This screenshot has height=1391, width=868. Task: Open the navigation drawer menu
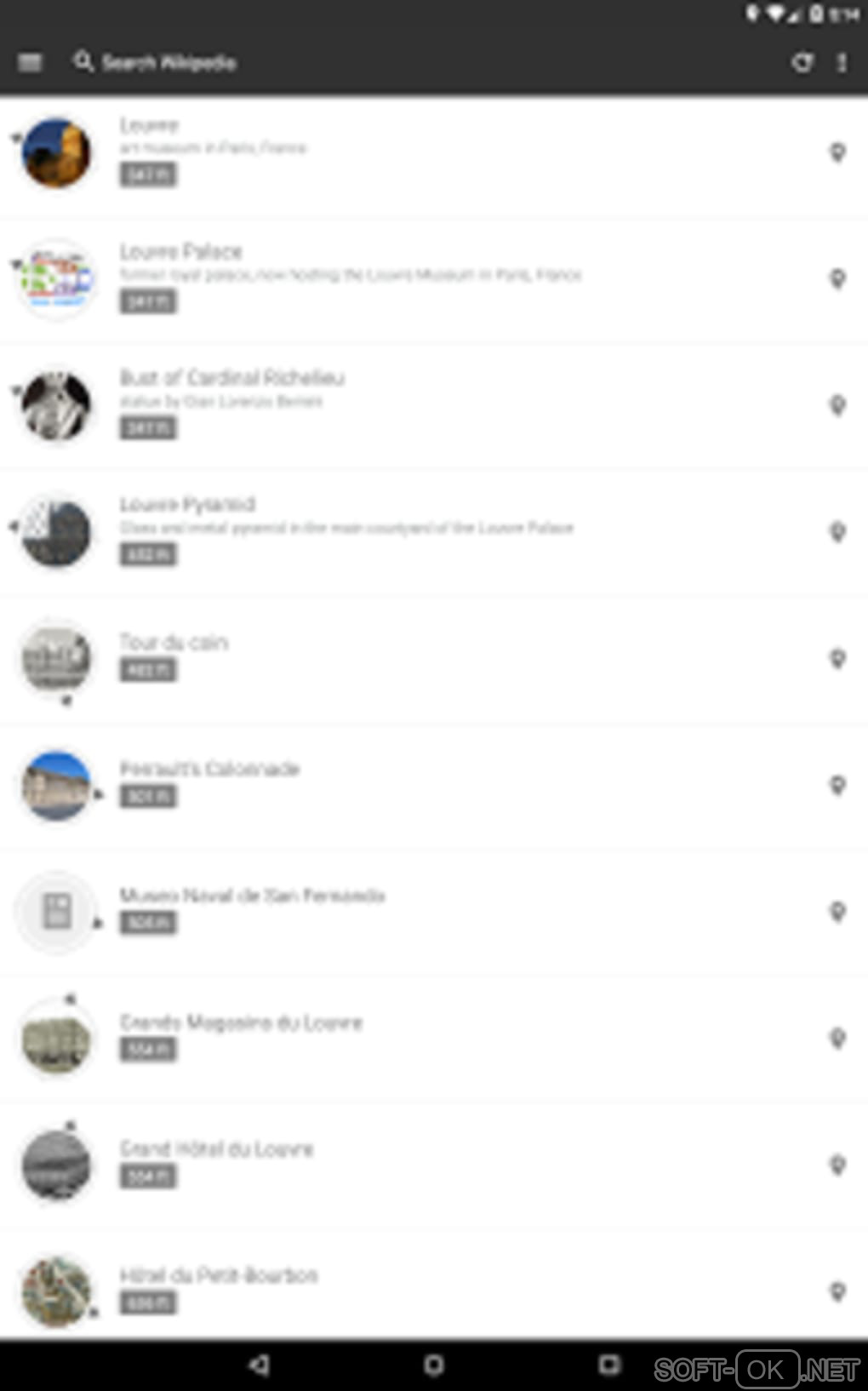pyautogui.click(x=30, y=62)
